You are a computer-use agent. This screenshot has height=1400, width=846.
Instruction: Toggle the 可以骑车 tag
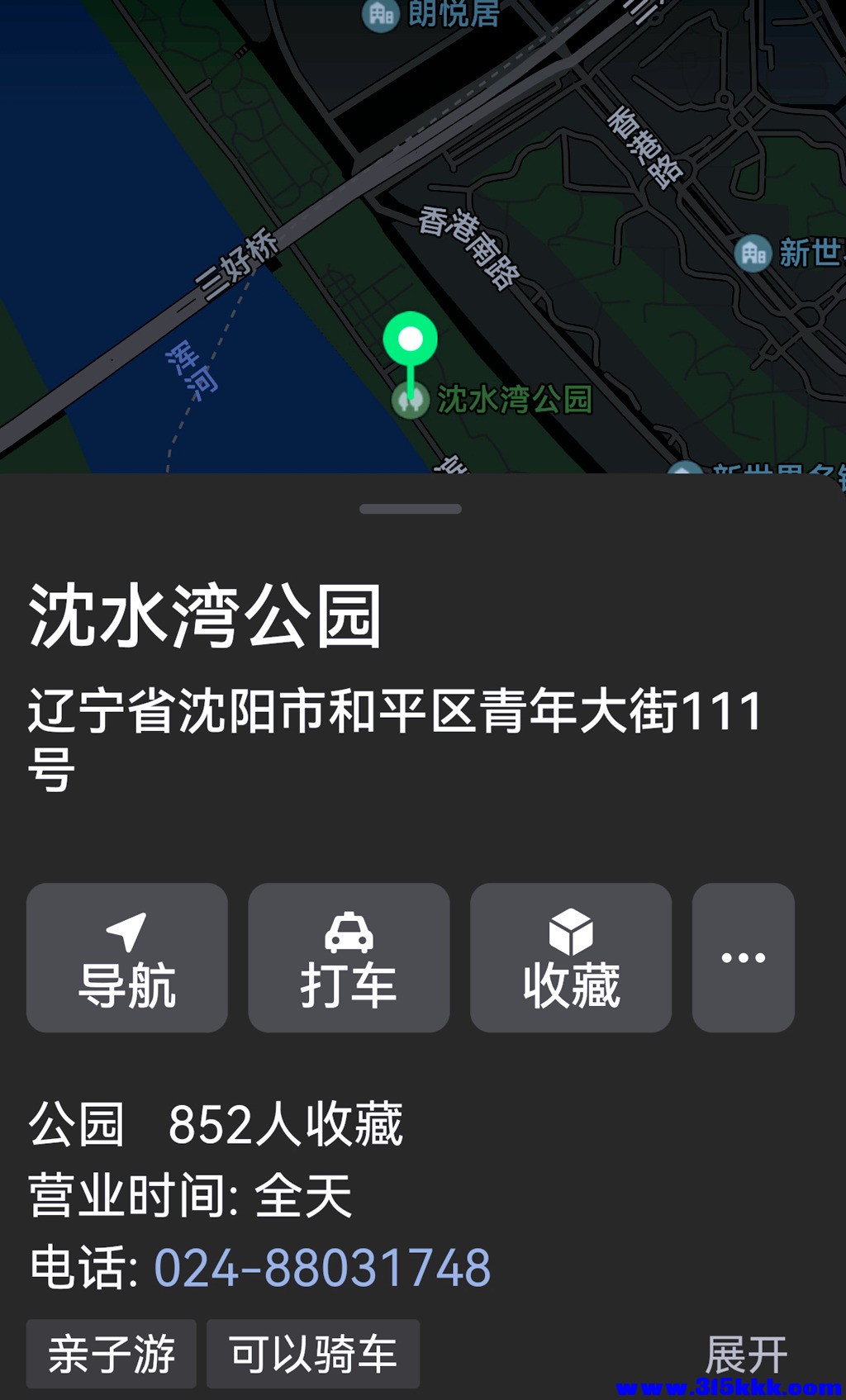[312, 1352]
